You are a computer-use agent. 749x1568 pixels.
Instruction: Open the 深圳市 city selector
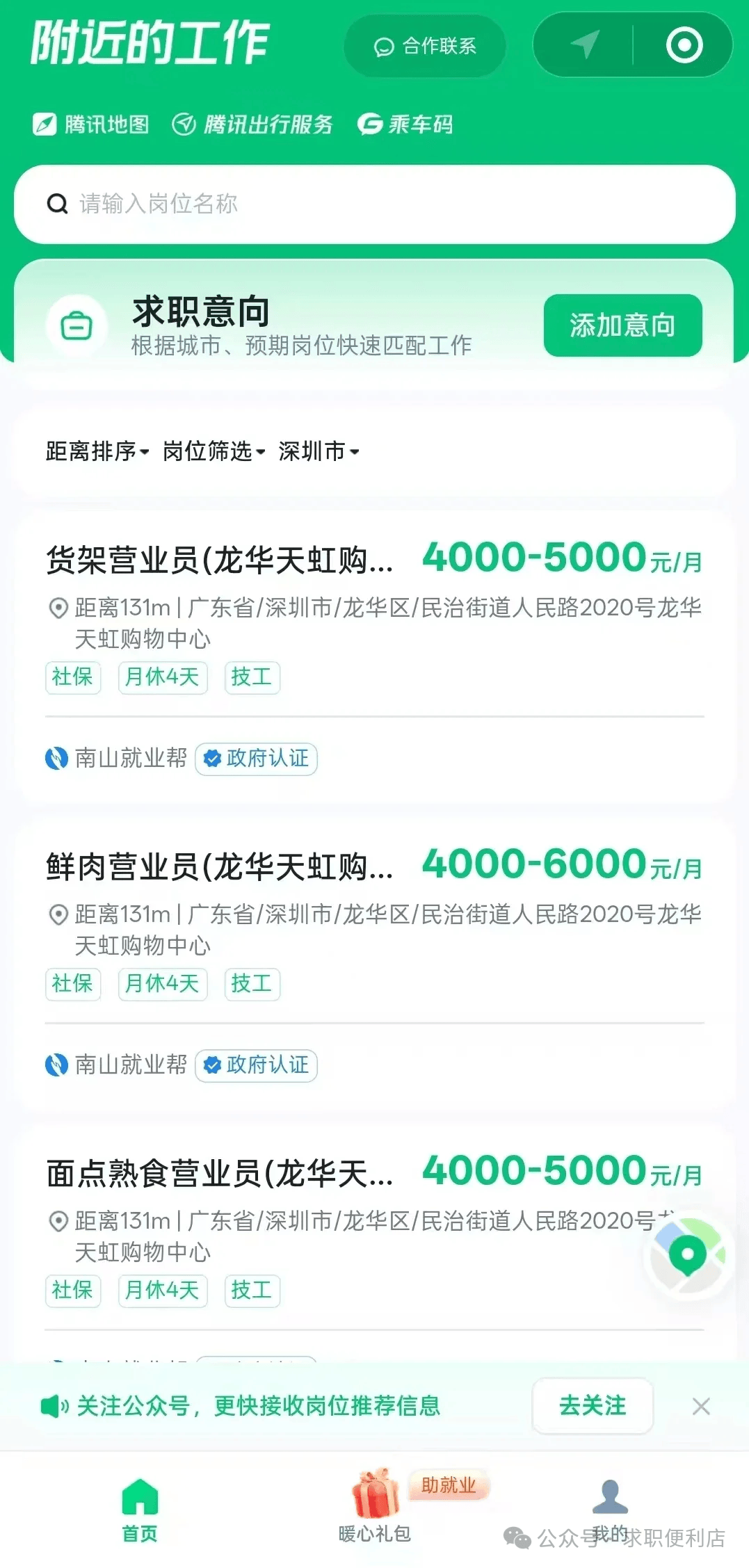(319, 451)
